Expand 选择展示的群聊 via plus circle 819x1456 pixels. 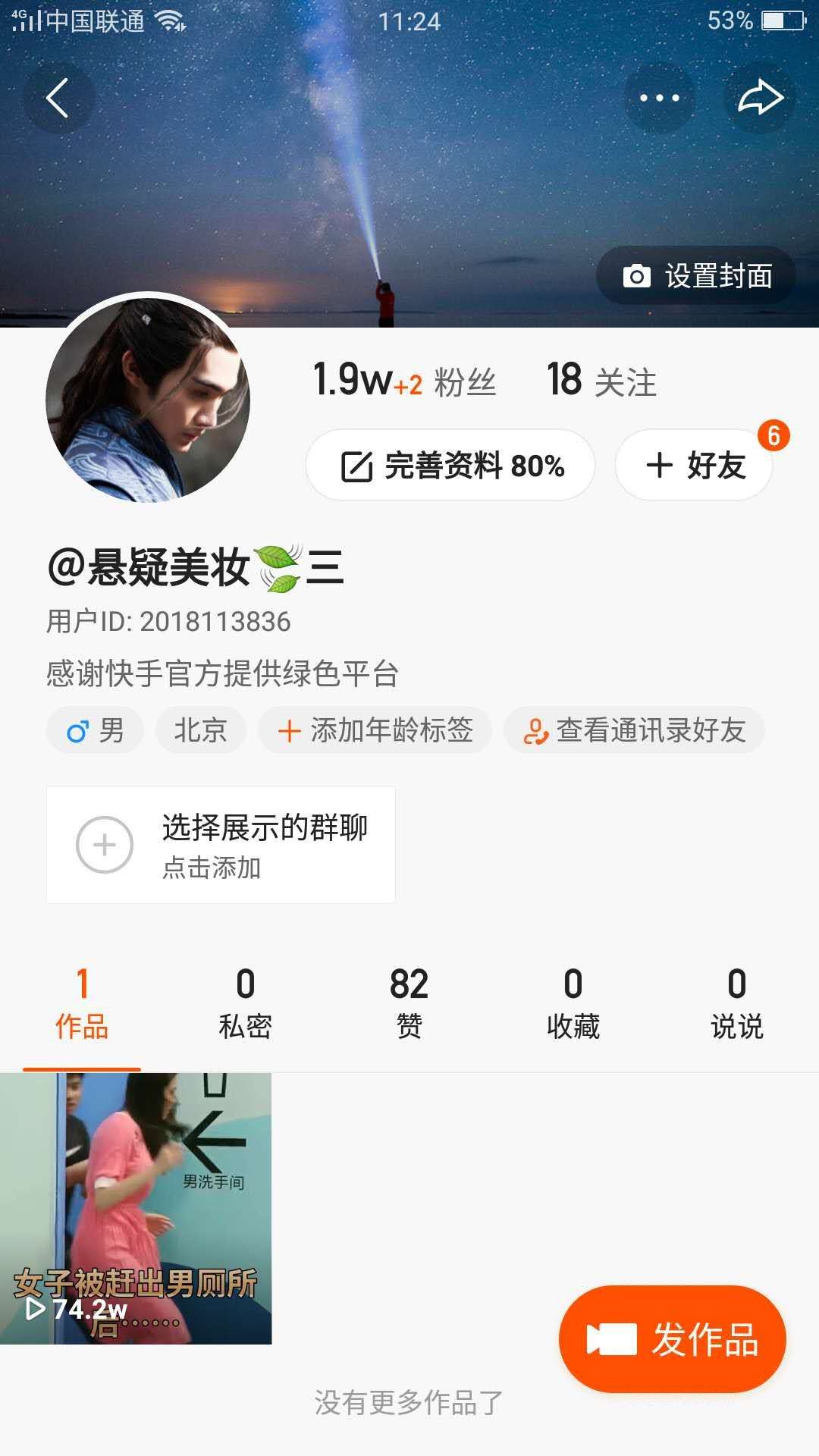point(104,844)
